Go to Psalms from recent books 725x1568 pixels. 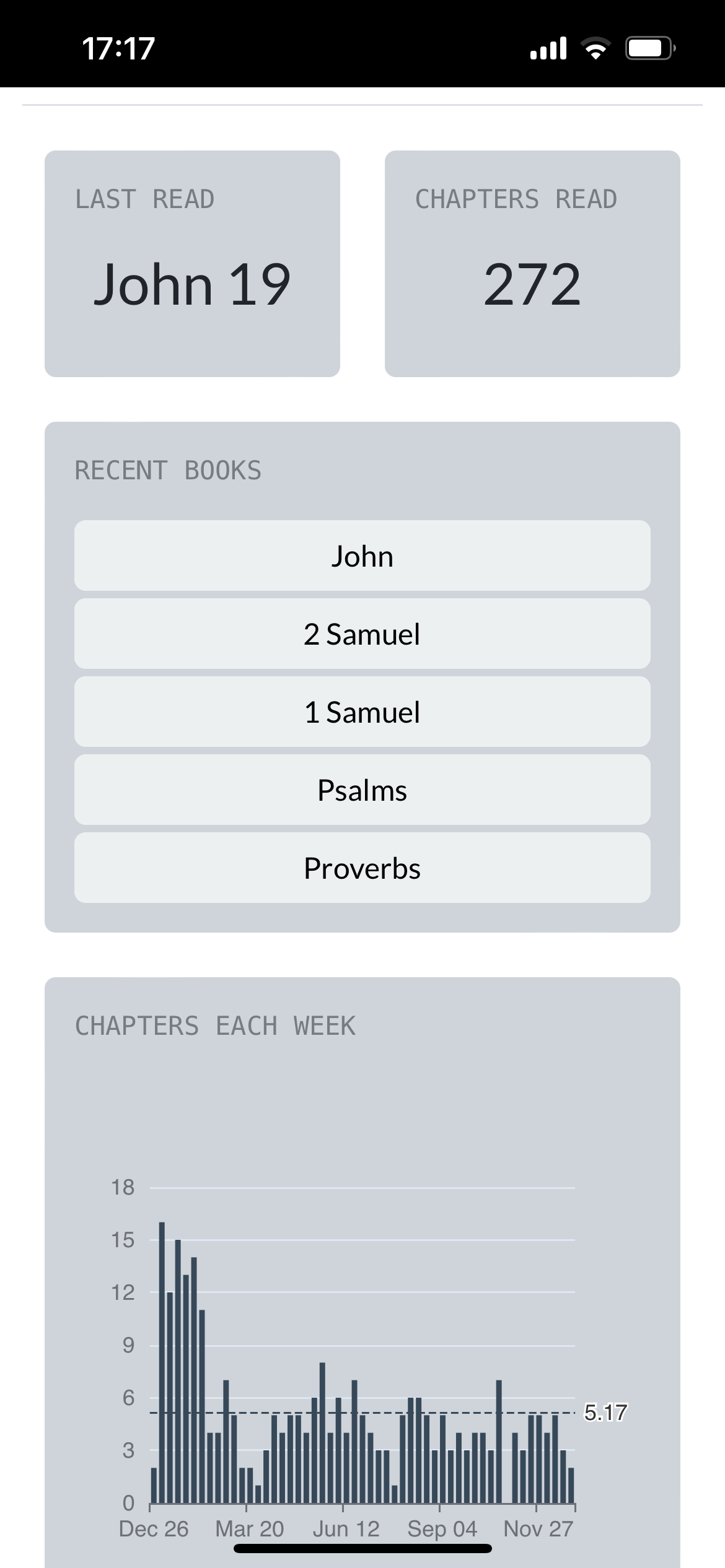point(362,790)
